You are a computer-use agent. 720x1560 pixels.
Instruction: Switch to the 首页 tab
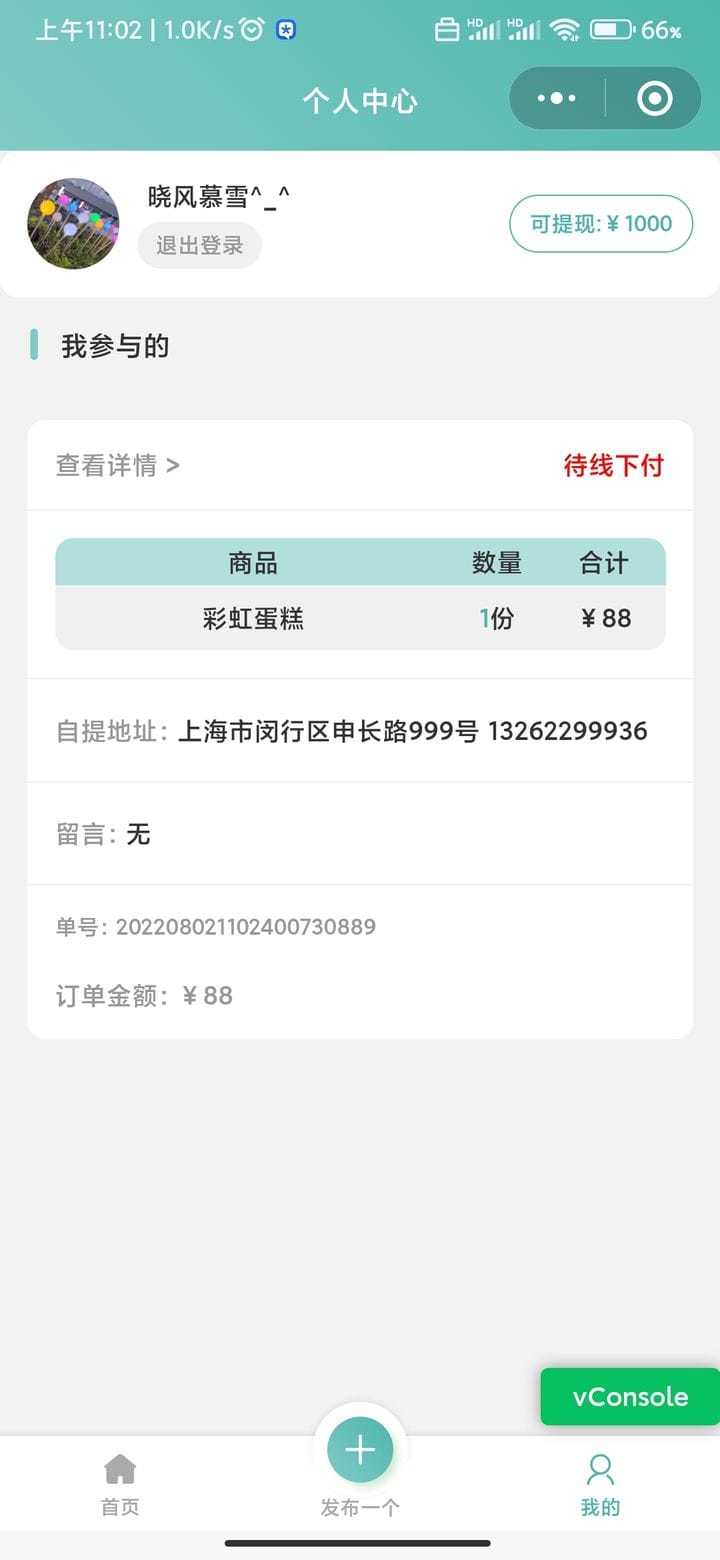[x=120, y=1485]
